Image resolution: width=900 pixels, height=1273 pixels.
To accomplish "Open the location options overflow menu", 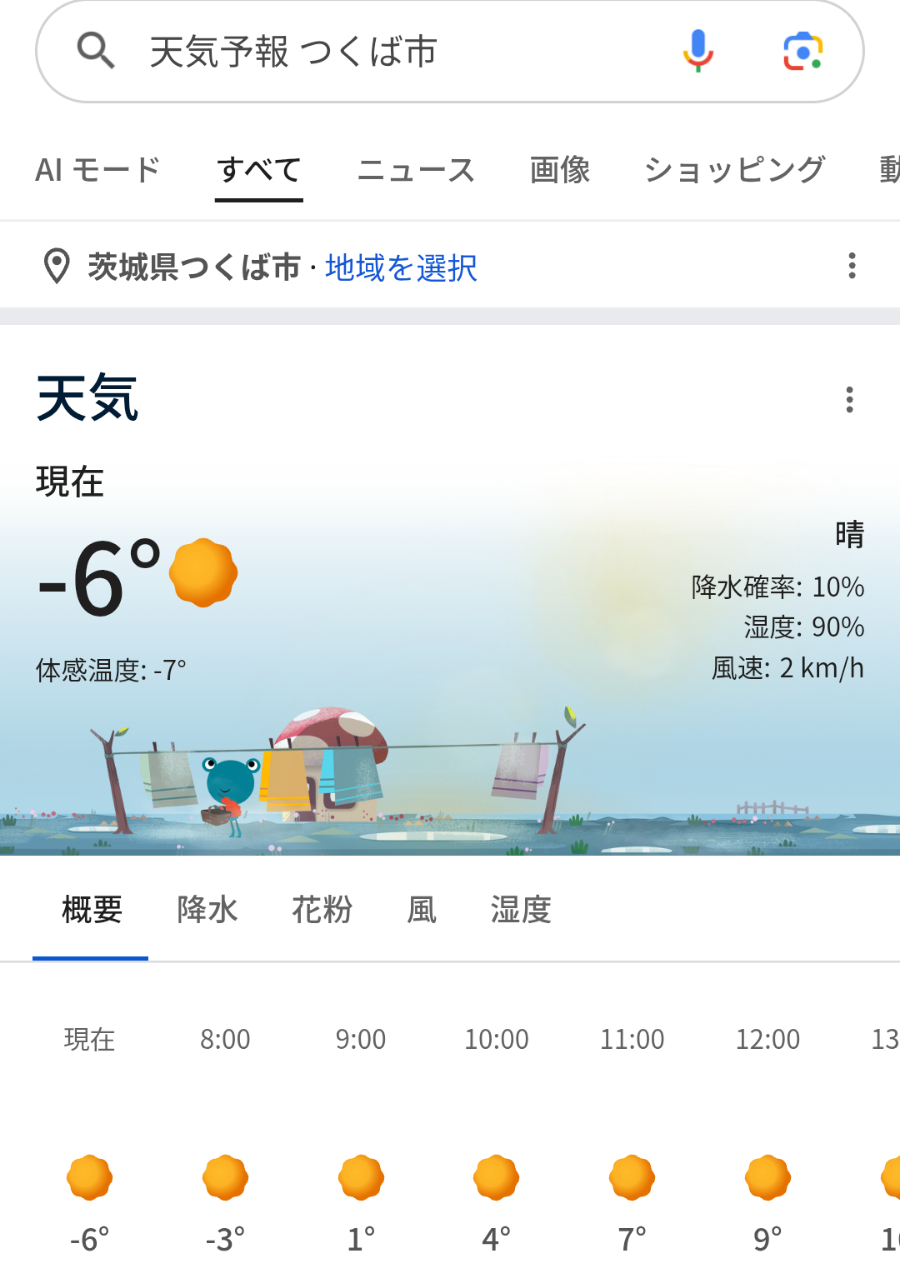I will tap(851, 266).
